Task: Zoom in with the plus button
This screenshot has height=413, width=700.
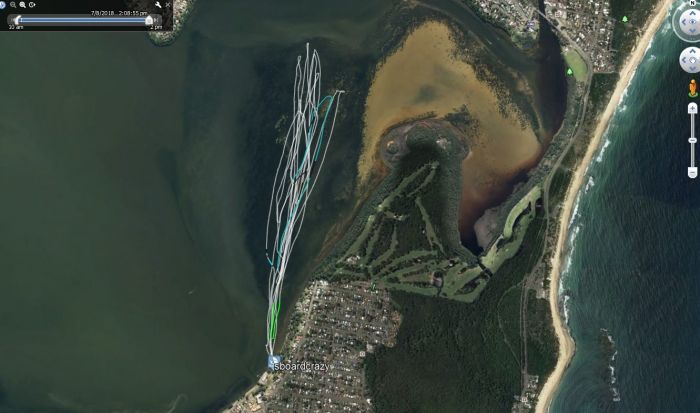Action: [692, 108]
